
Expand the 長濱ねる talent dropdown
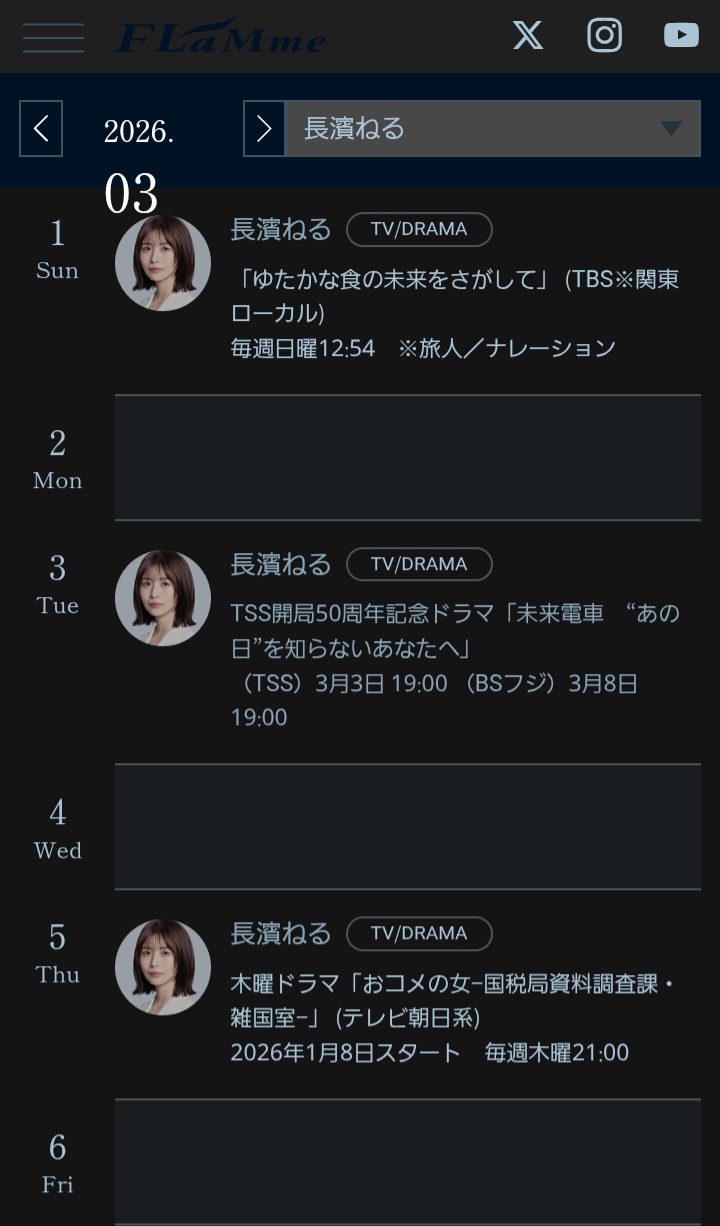coord(493,129)
